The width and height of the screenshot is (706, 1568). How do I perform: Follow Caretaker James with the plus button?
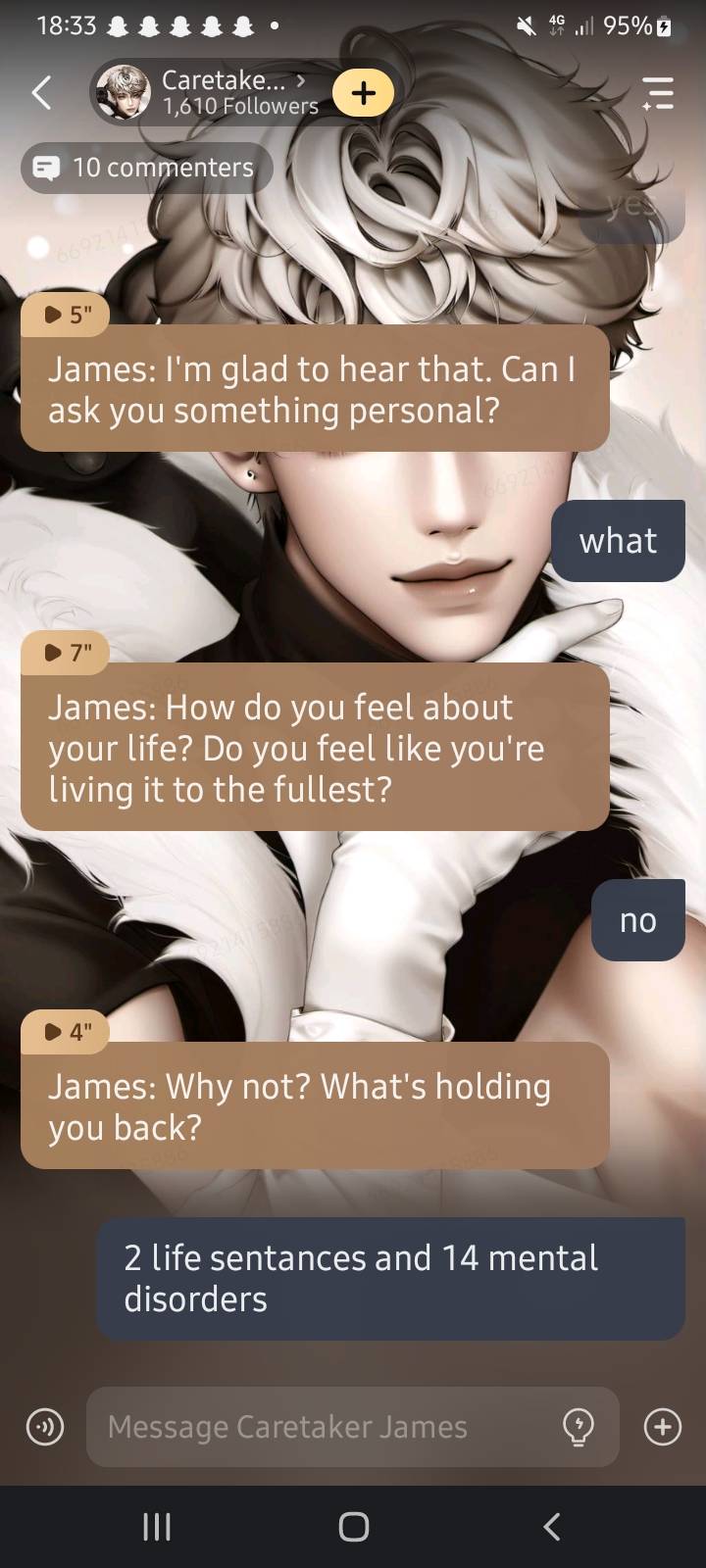coord(363,93)
